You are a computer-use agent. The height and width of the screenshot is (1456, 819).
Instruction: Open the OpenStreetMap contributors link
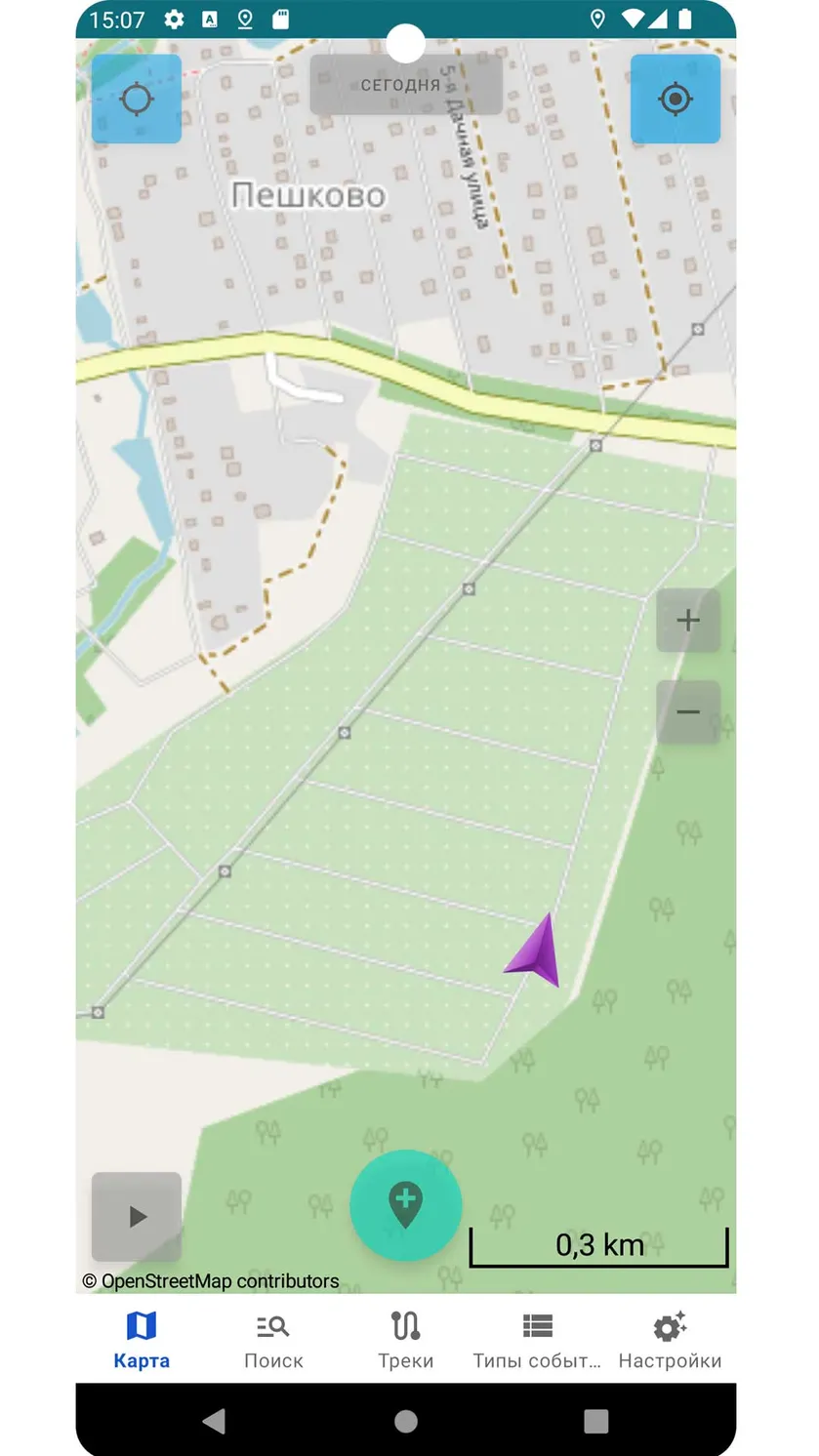pos(211,1281)
